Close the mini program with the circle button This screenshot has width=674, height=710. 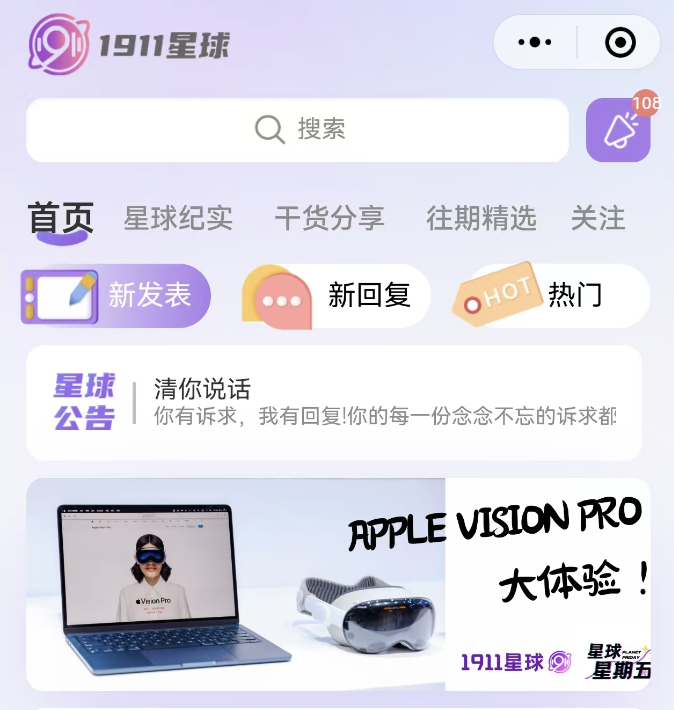click(620, 42)
